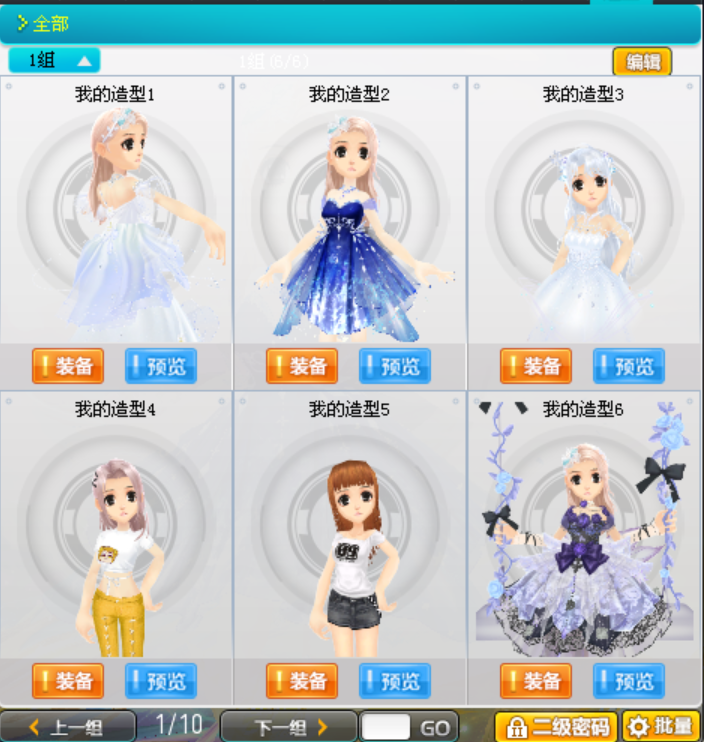Preview 我的造型1 outfit
The height and width of the screenshot is (742, 704).
[x=160, y=366]
